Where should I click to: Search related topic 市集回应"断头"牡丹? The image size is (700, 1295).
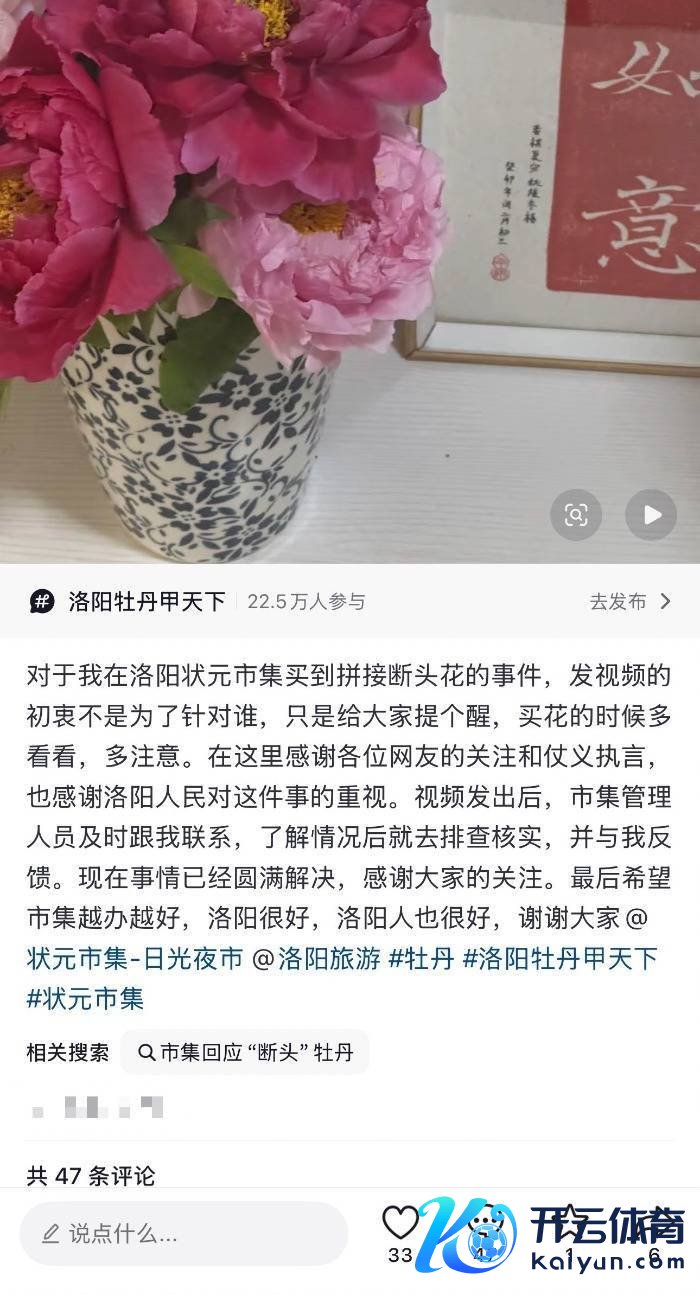[x=246, y=1052]
